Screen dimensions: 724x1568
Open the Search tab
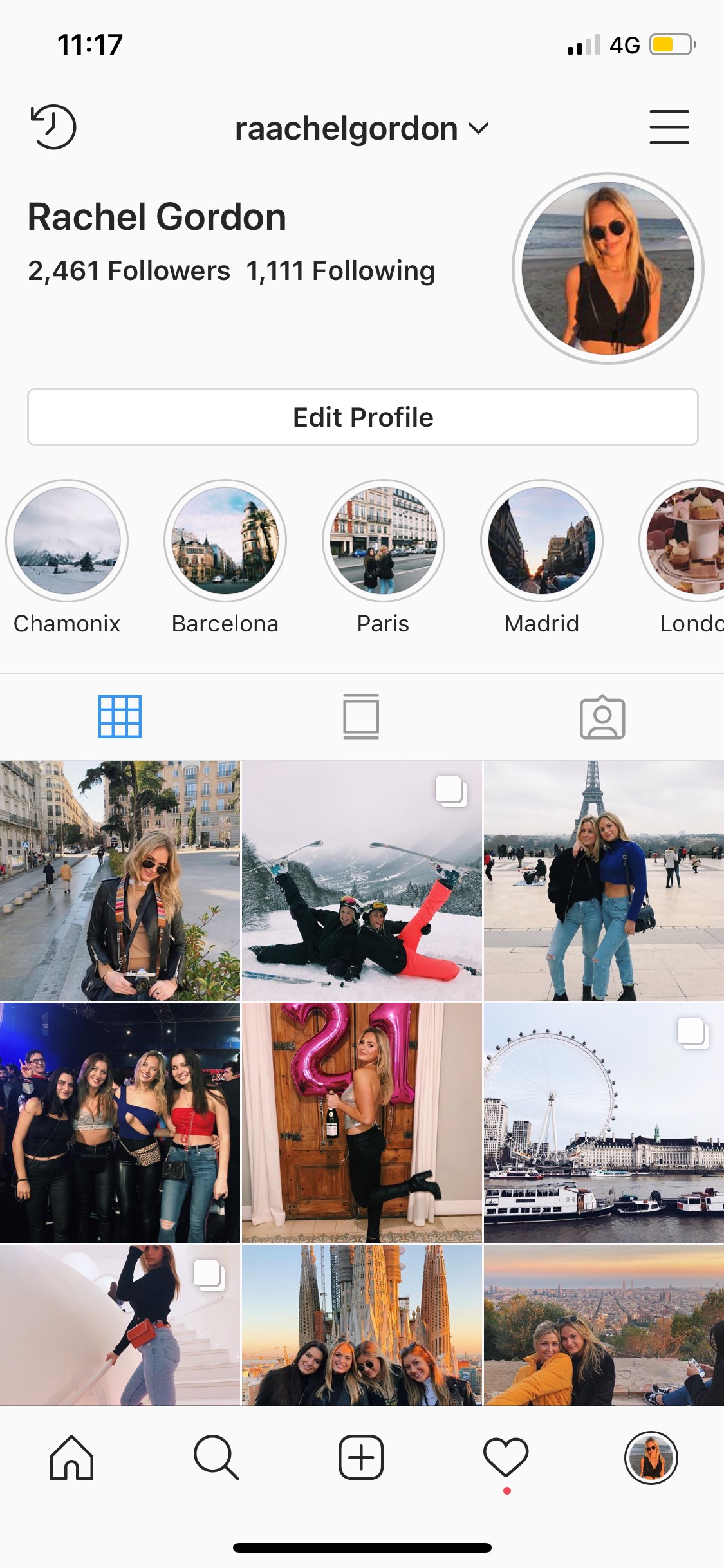pyautogui.click(x=216, y=1458)
